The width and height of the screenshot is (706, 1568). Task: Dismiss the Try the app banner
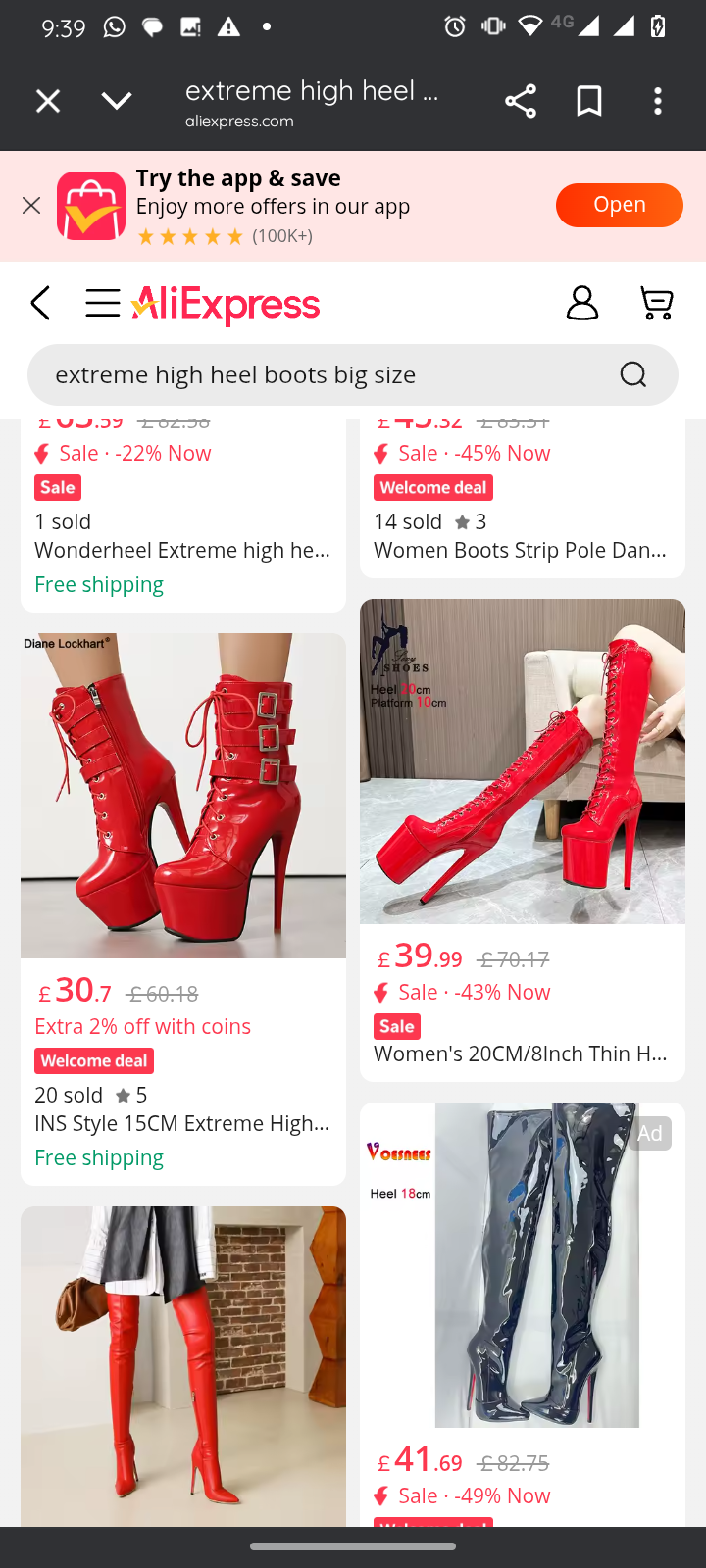pos(31,206)
